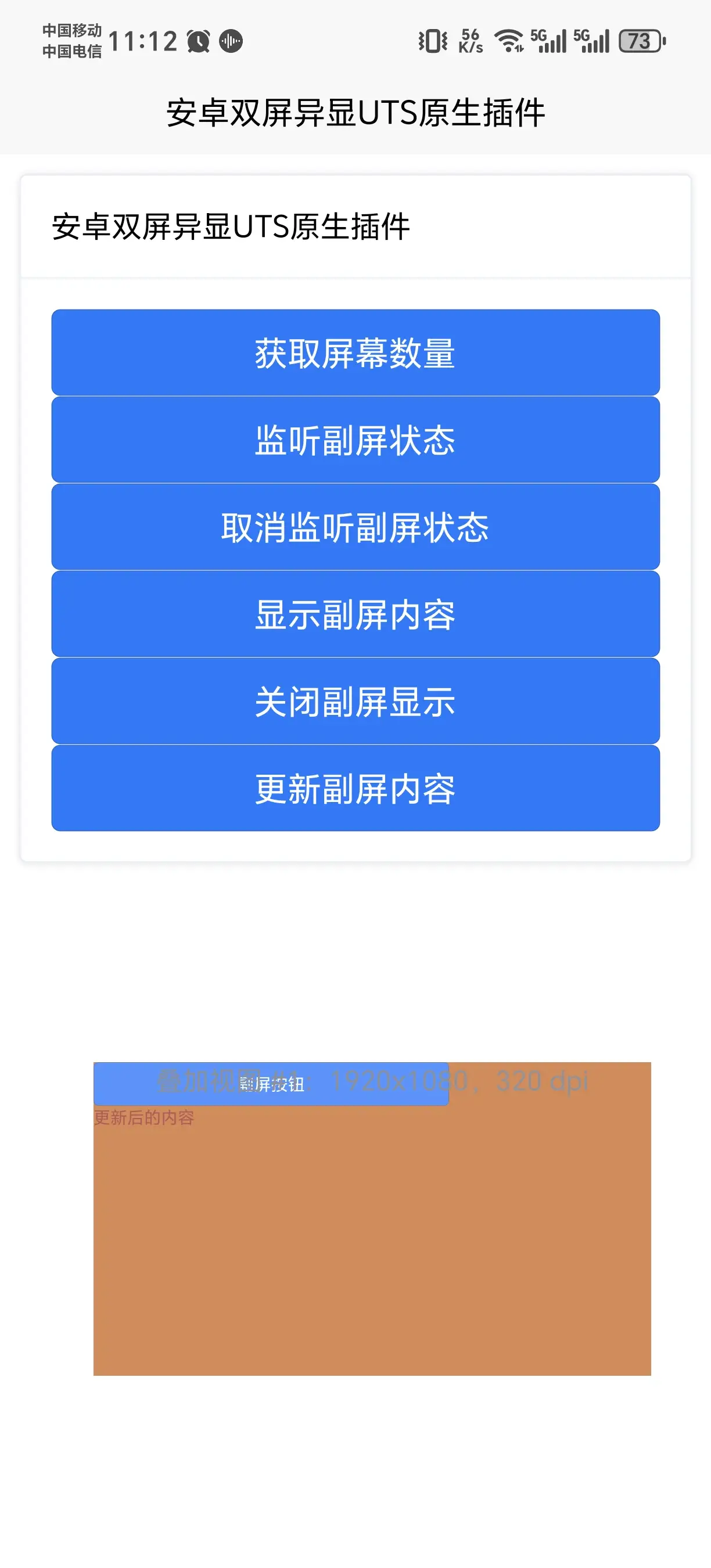Select 取消监听副屏状态 button

pyautogui.click(x=355, y=527)
